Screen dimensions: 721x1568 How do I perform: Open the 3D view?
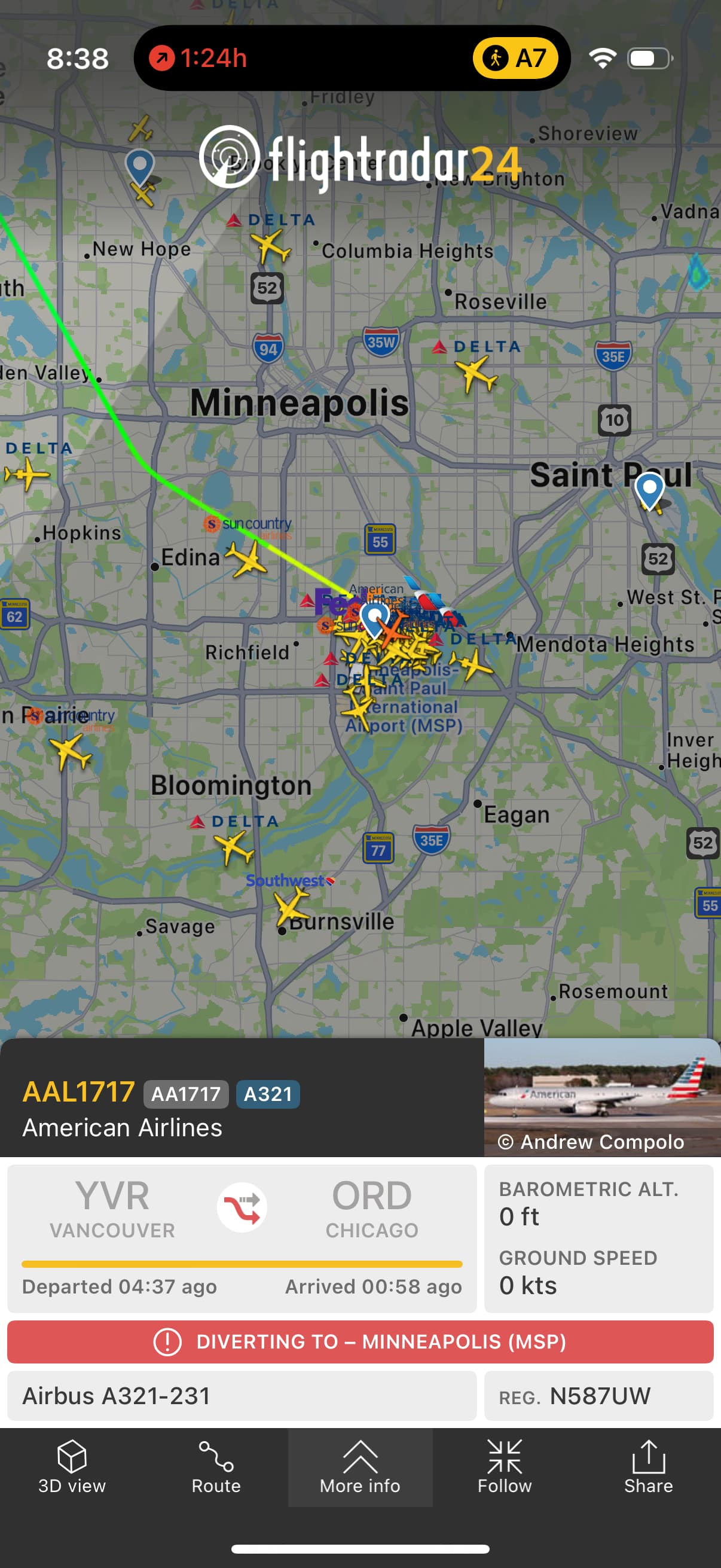click(72, 1468)
